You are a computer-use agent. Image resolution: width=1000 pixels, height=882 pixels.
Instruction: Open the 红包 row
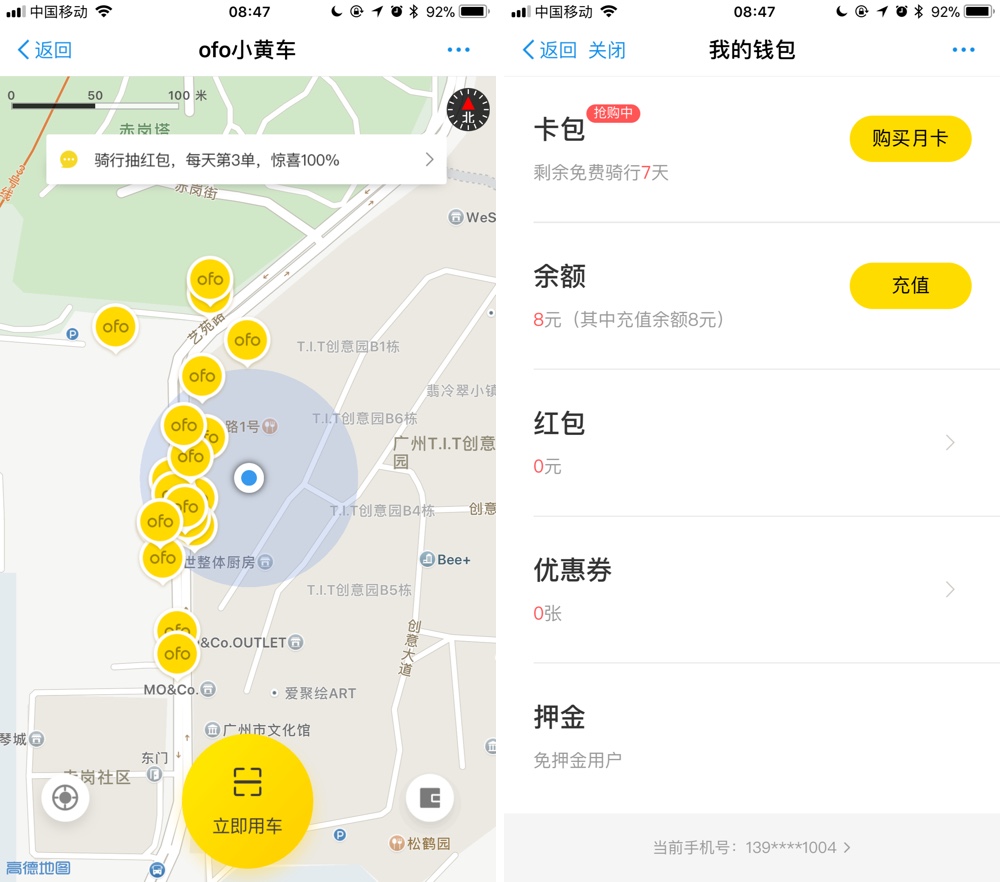coord(750,442)
